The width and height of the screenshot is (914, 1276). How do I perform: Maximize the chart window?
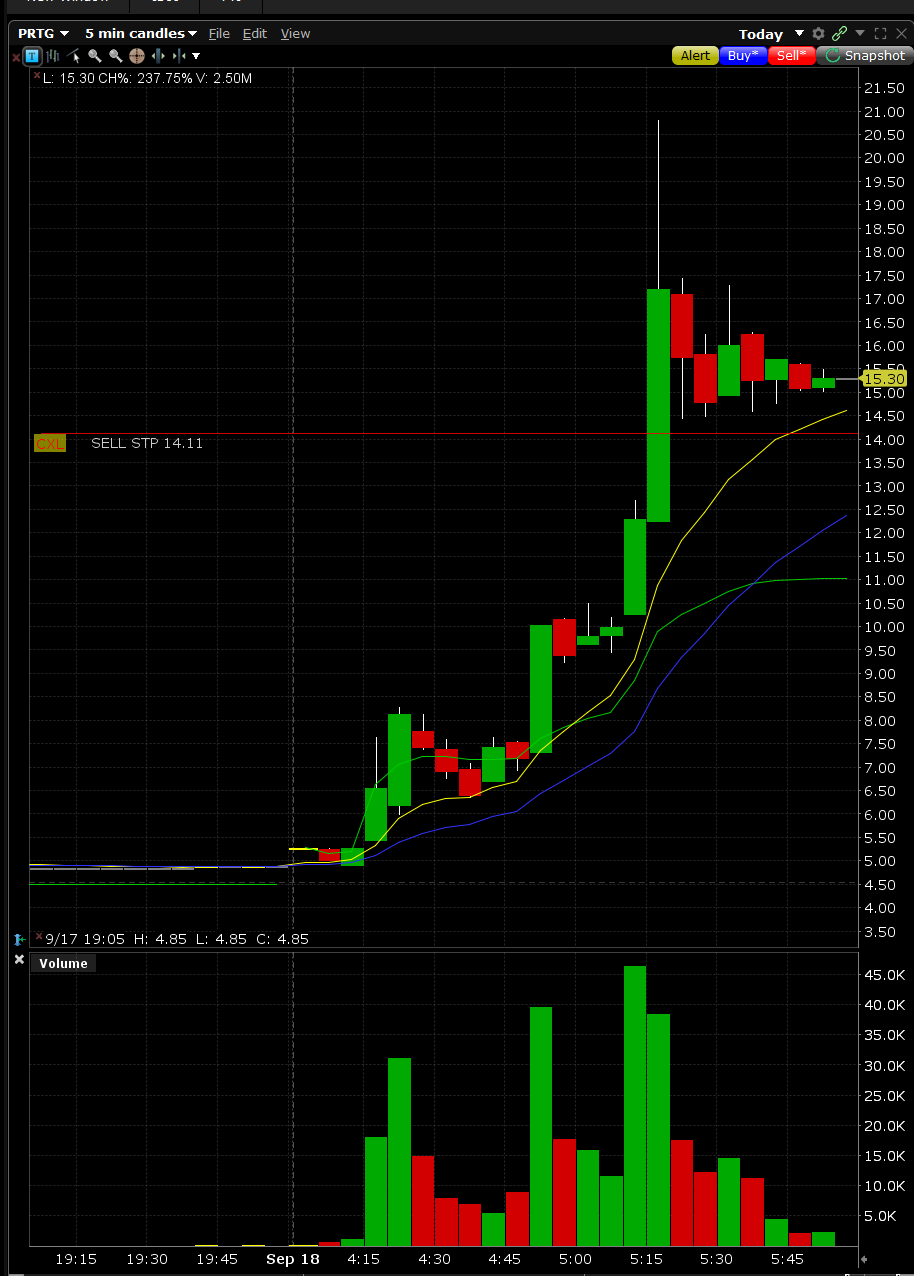880,34
